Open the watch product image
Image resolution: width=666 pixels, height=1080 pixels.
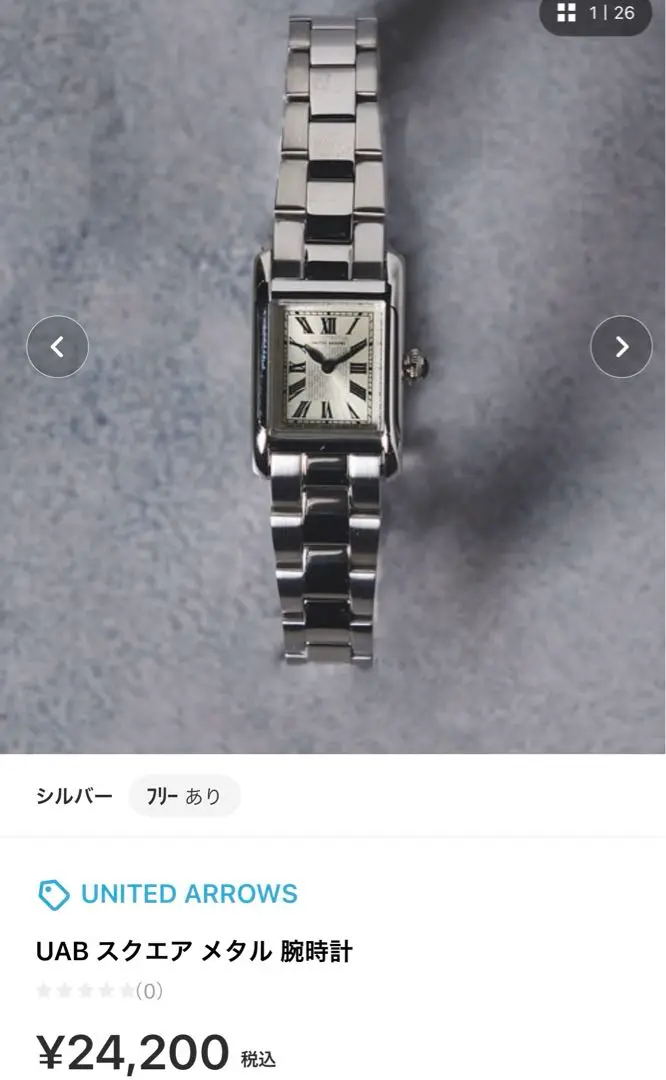[333, 377]
